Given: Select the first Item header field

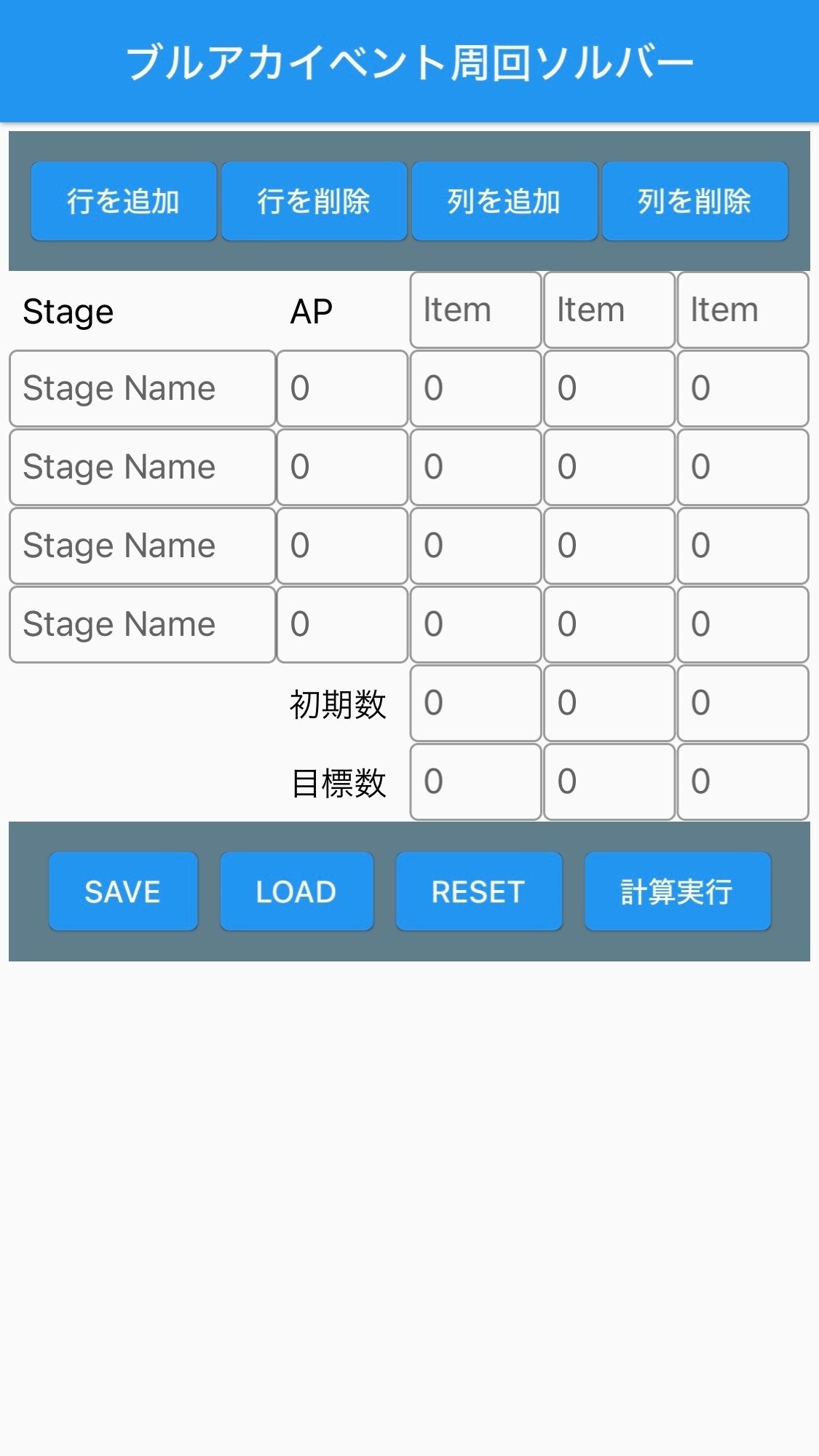Looking at the screenshot, I should (x=475, y=310).
